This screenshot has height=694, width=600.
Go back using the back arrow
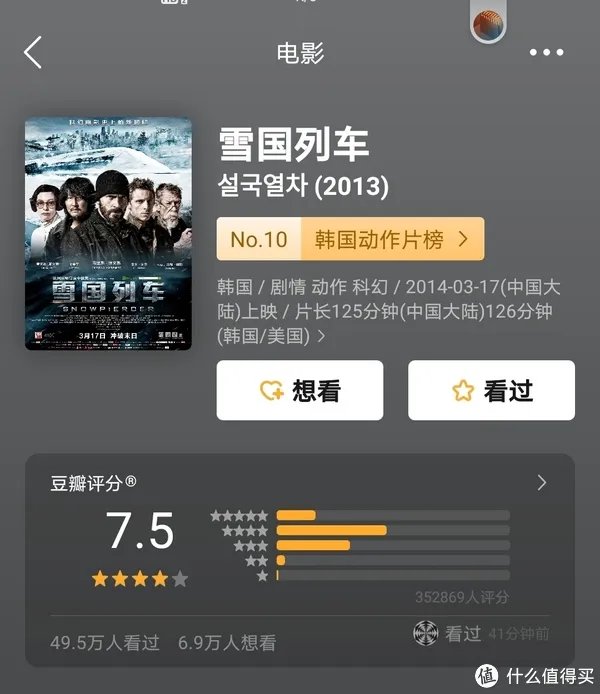[x=33, y=53]
